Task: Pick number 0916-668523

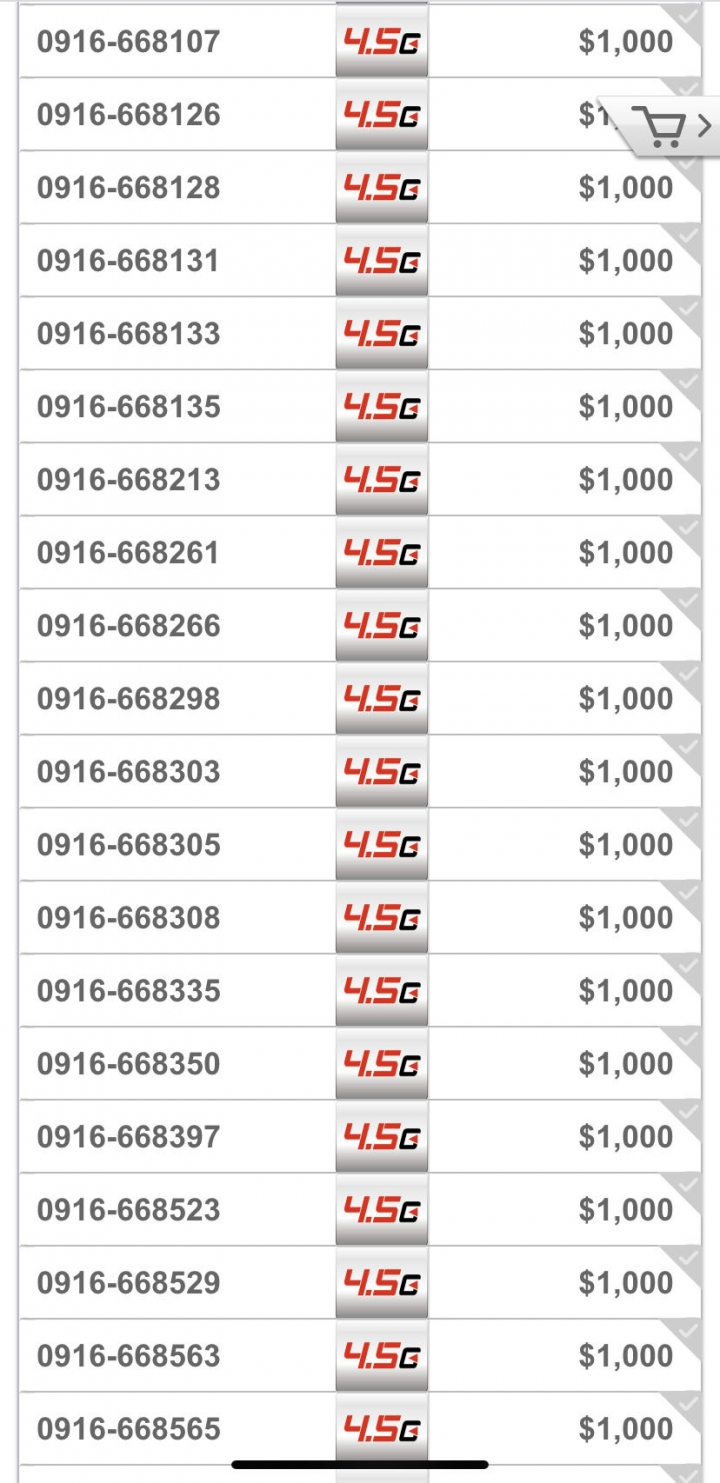Action: [360, 1209]
